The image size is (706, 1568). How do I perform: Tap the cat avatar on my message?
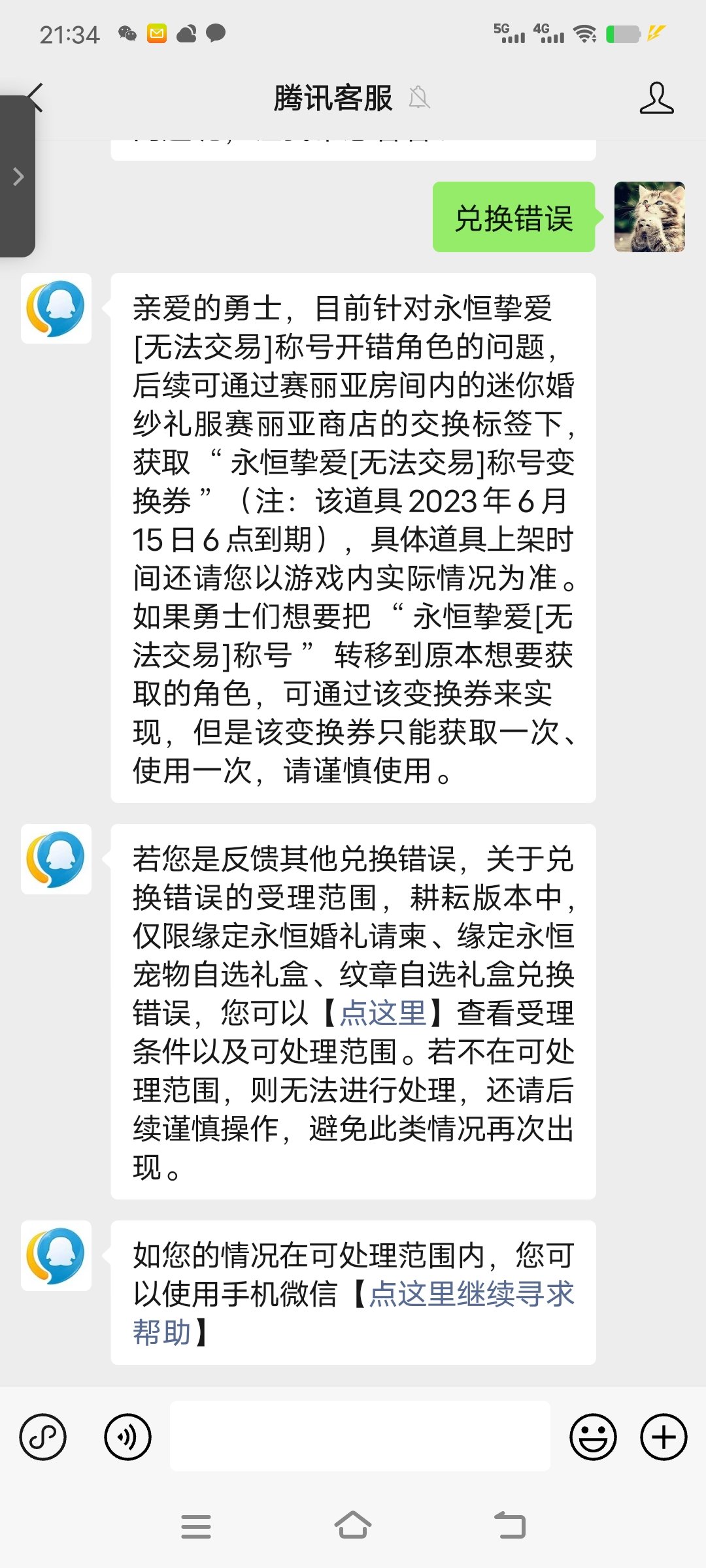point(649,217)
